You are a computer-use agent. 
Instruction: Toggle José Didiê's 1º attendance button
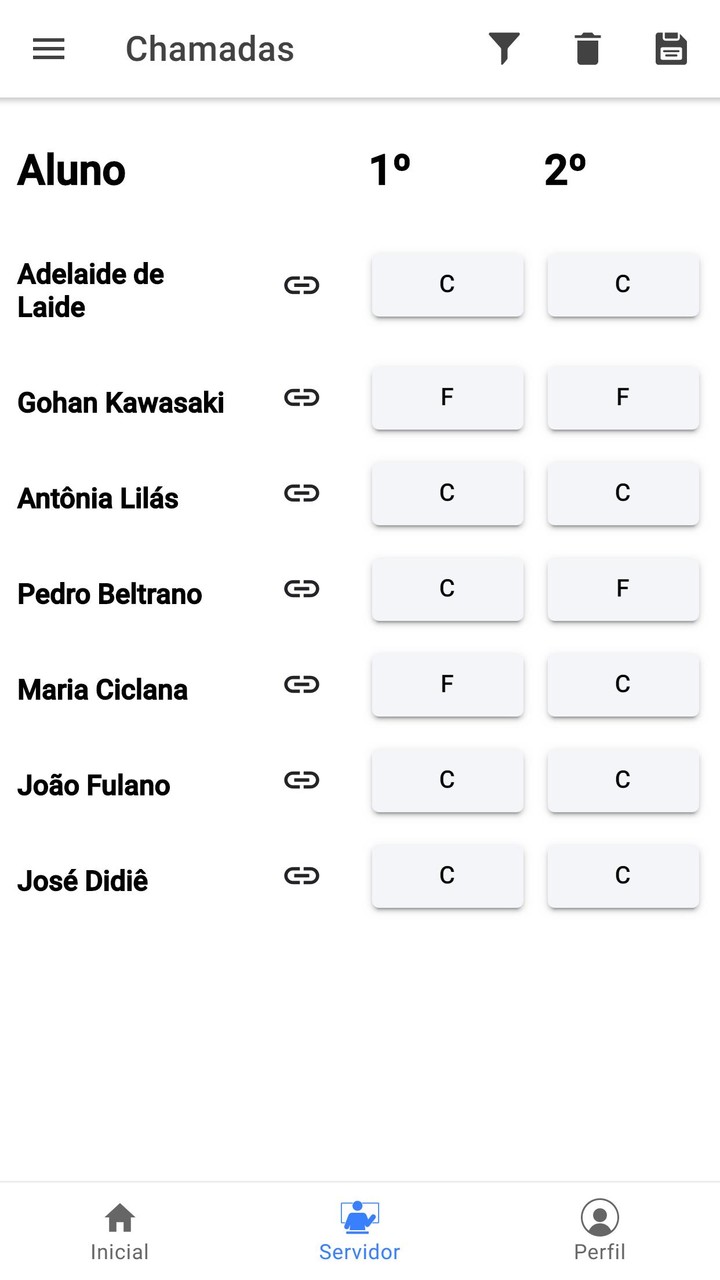click(447, 876)
